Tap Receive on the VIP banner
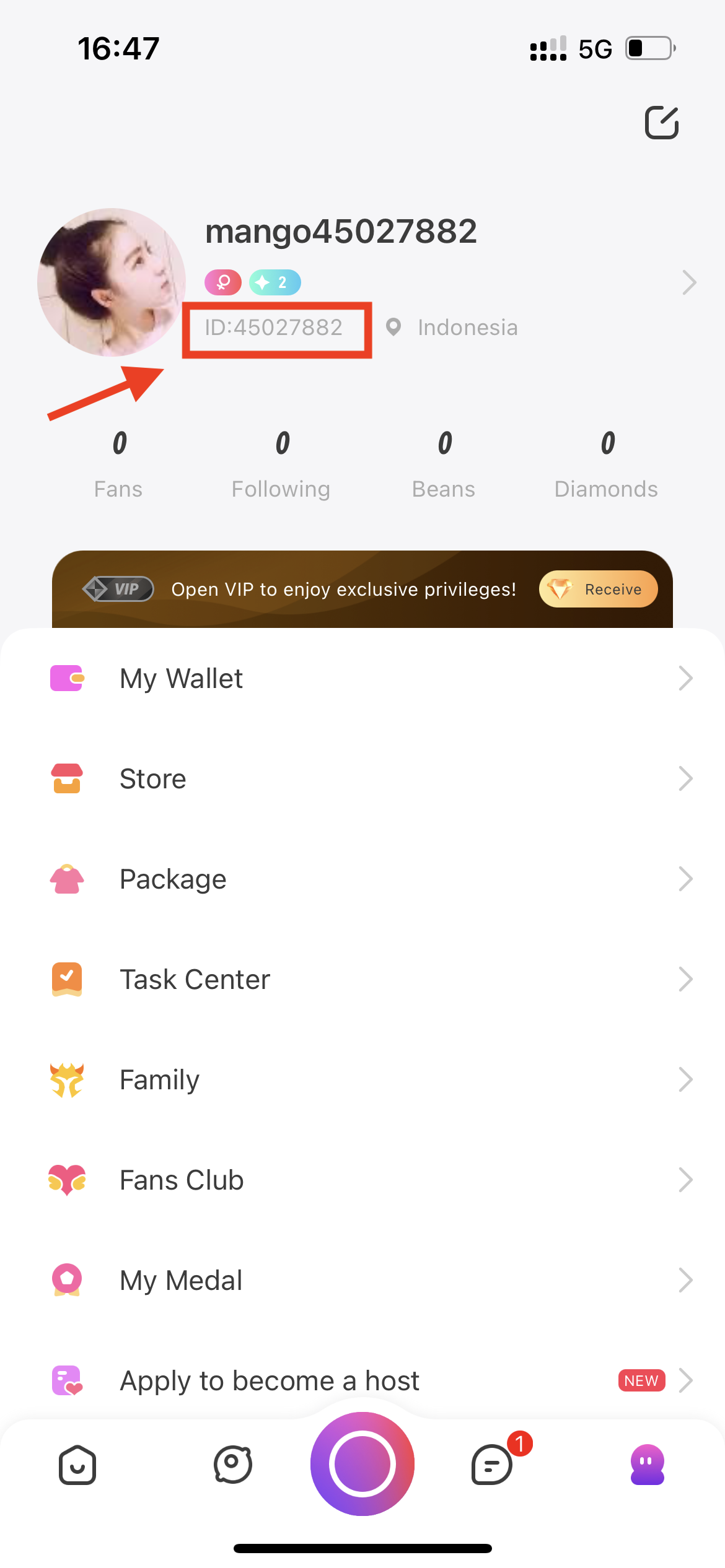This screenshot has height=1568, width=725. [x=598, y=589]
